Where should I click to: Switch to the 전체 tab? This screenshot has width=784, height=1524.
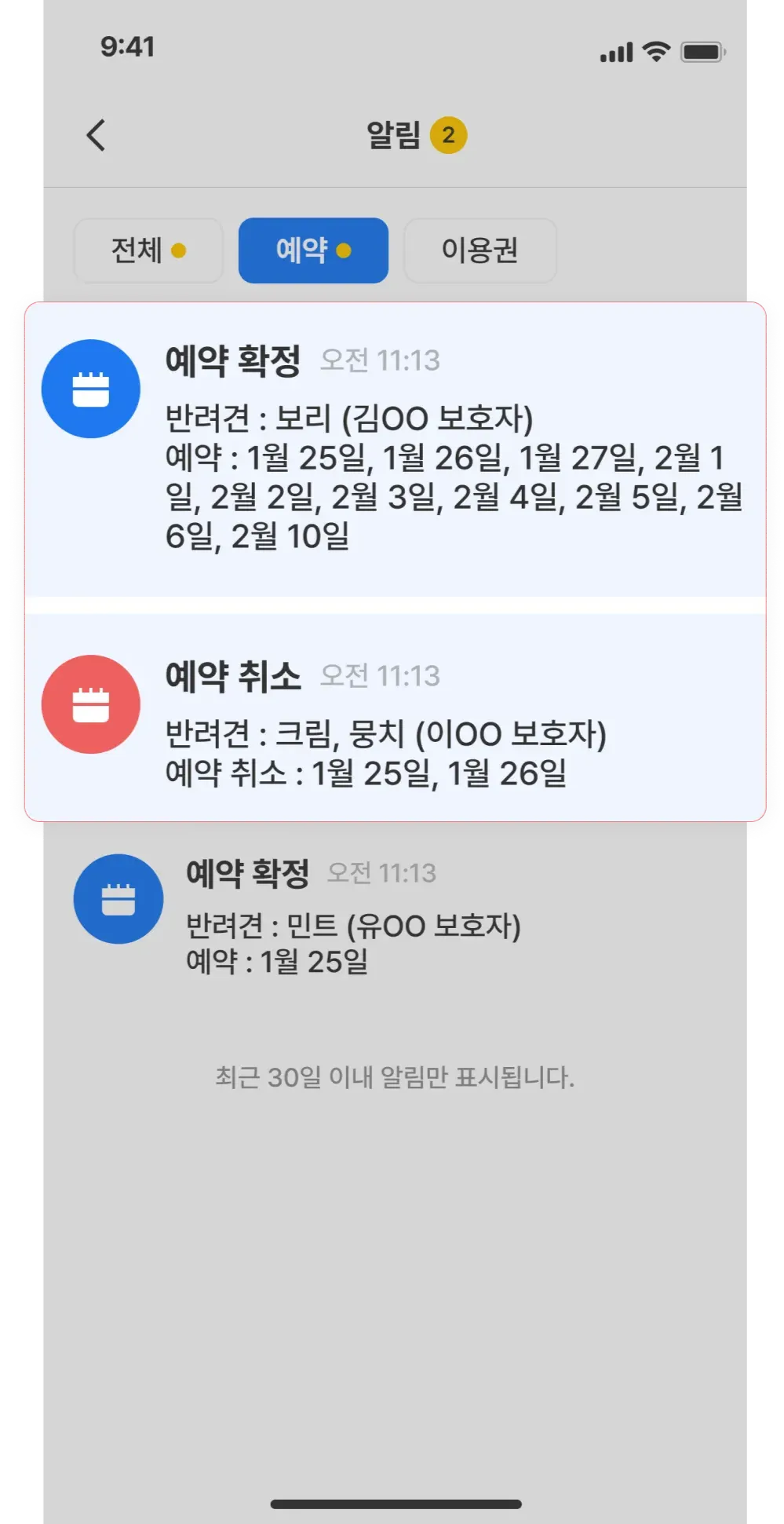point(148,250)
